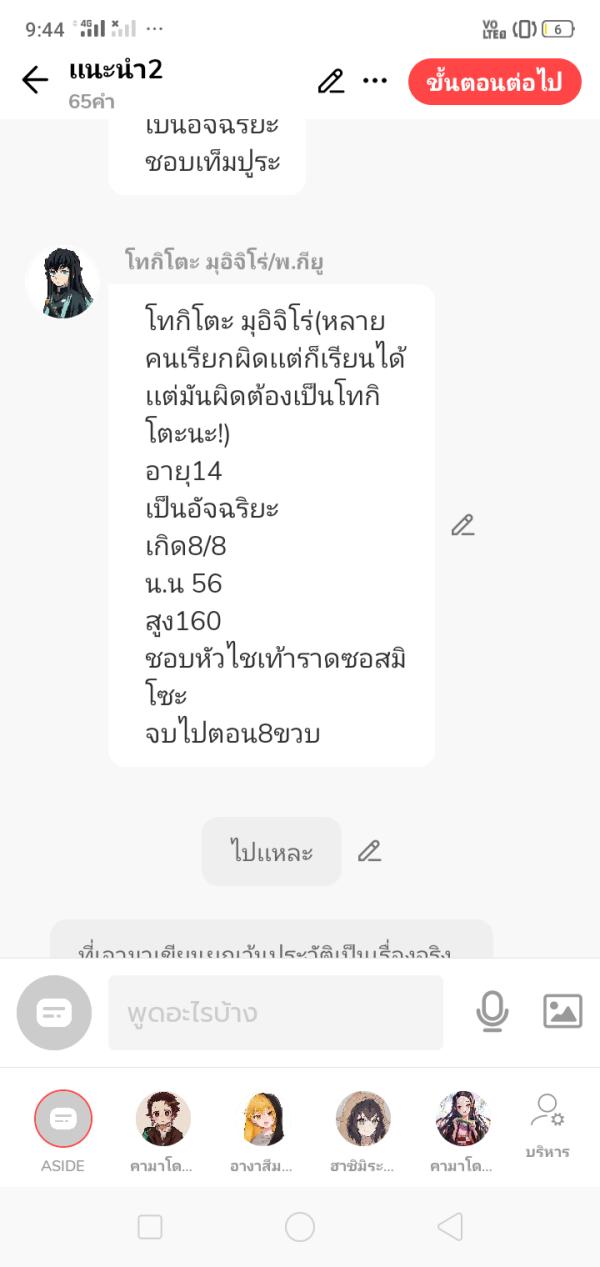The height and width of the screenshot is (1267, 600).
Task: Attach a picture with the image icon
Action: [x=562, y=1012]
